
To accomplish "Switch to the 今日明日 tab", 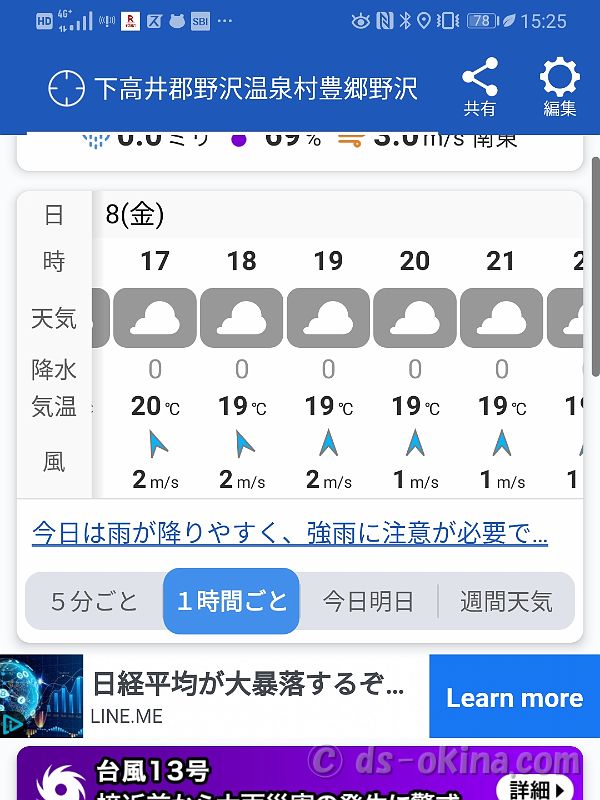I will click(368, 602).
